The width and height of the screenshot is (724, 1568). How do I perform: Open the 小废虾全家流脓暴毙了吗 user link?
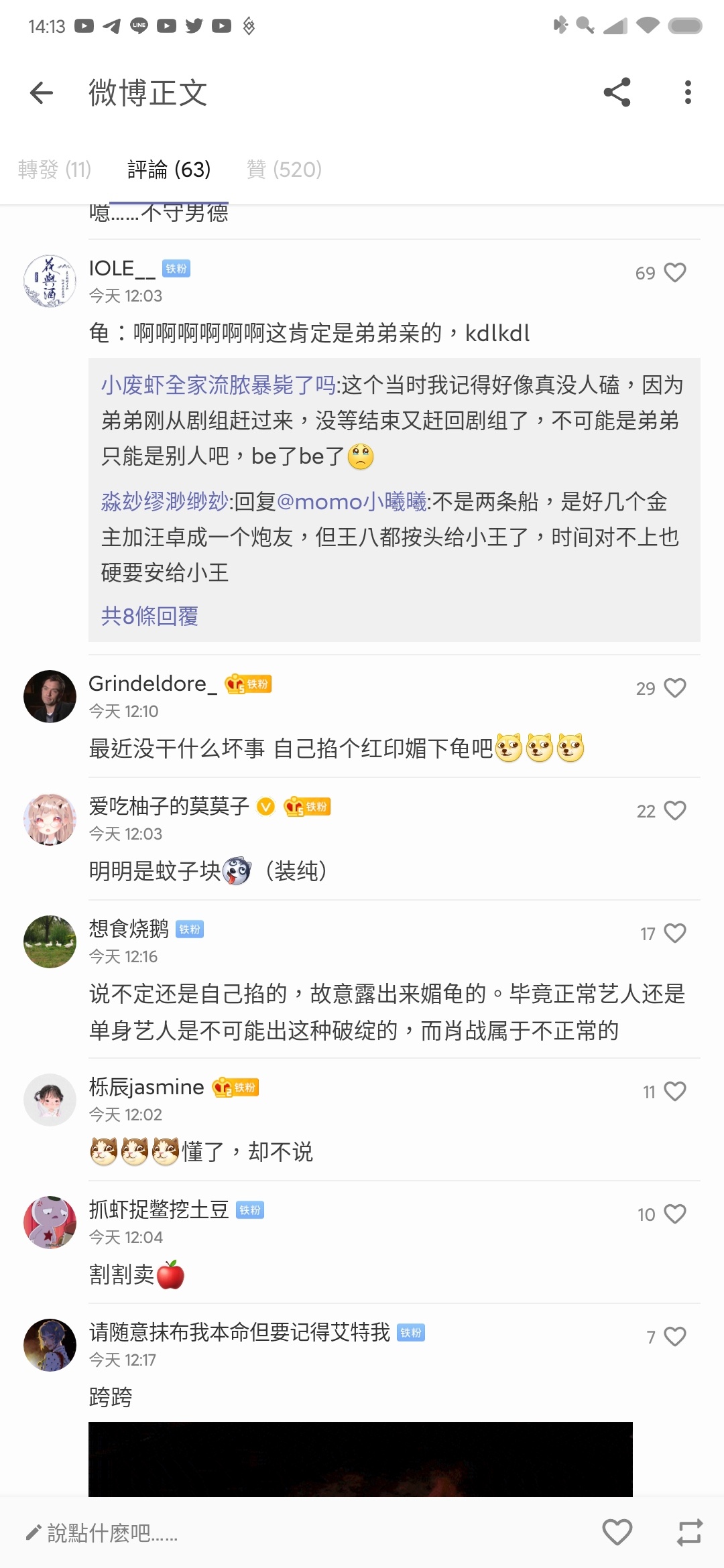[218, 385]
